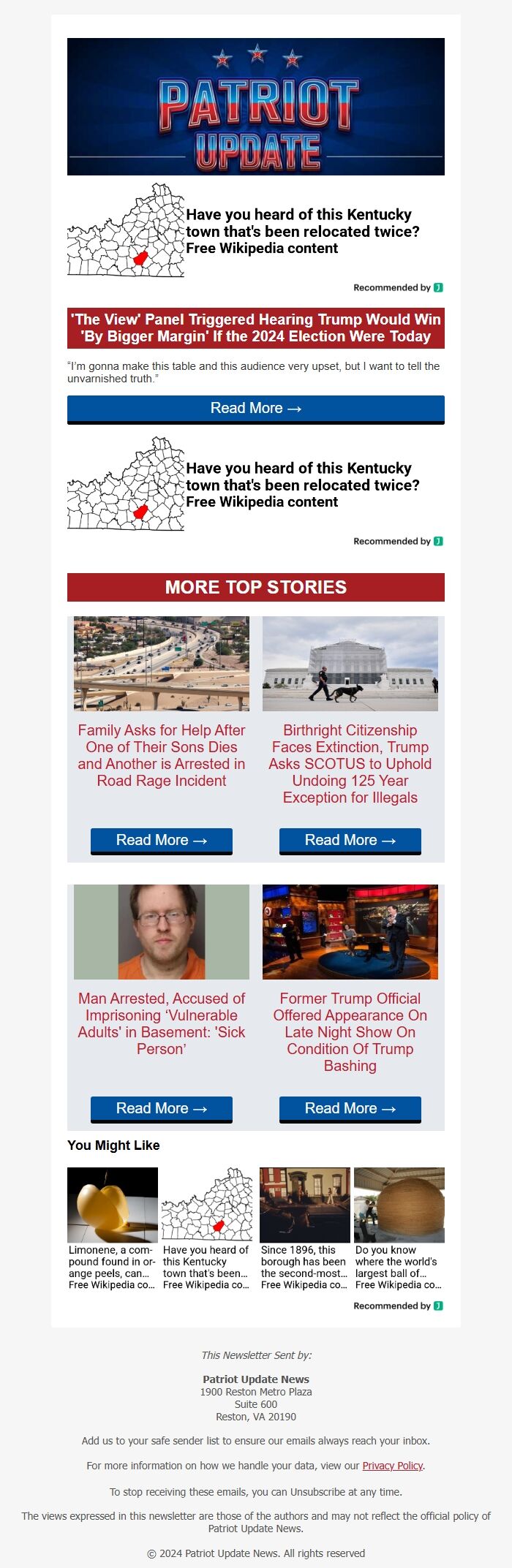Viewport: 512px width, 1568px height.
Task: Open the world's largest ball recommendation
Action: point(399,1229)
